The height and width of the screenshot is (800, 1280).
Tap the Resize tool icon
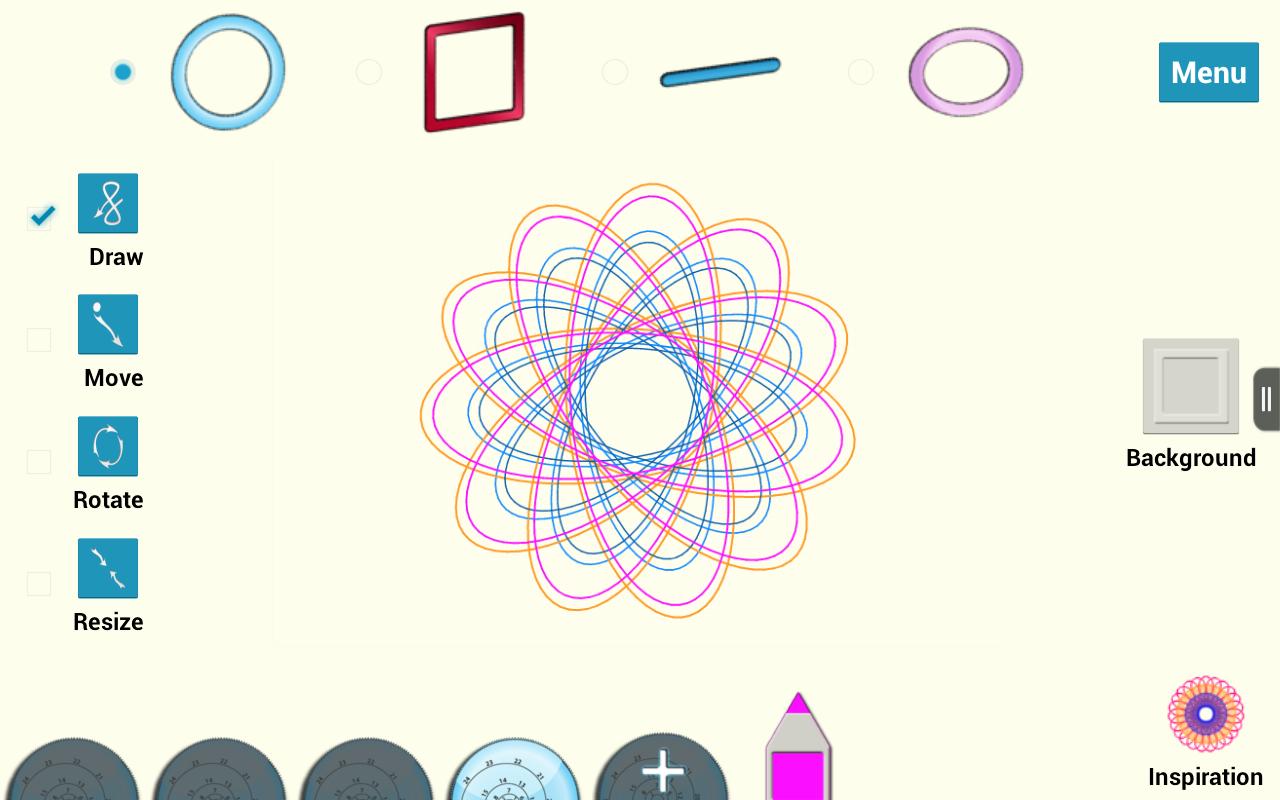coord(108,568)
